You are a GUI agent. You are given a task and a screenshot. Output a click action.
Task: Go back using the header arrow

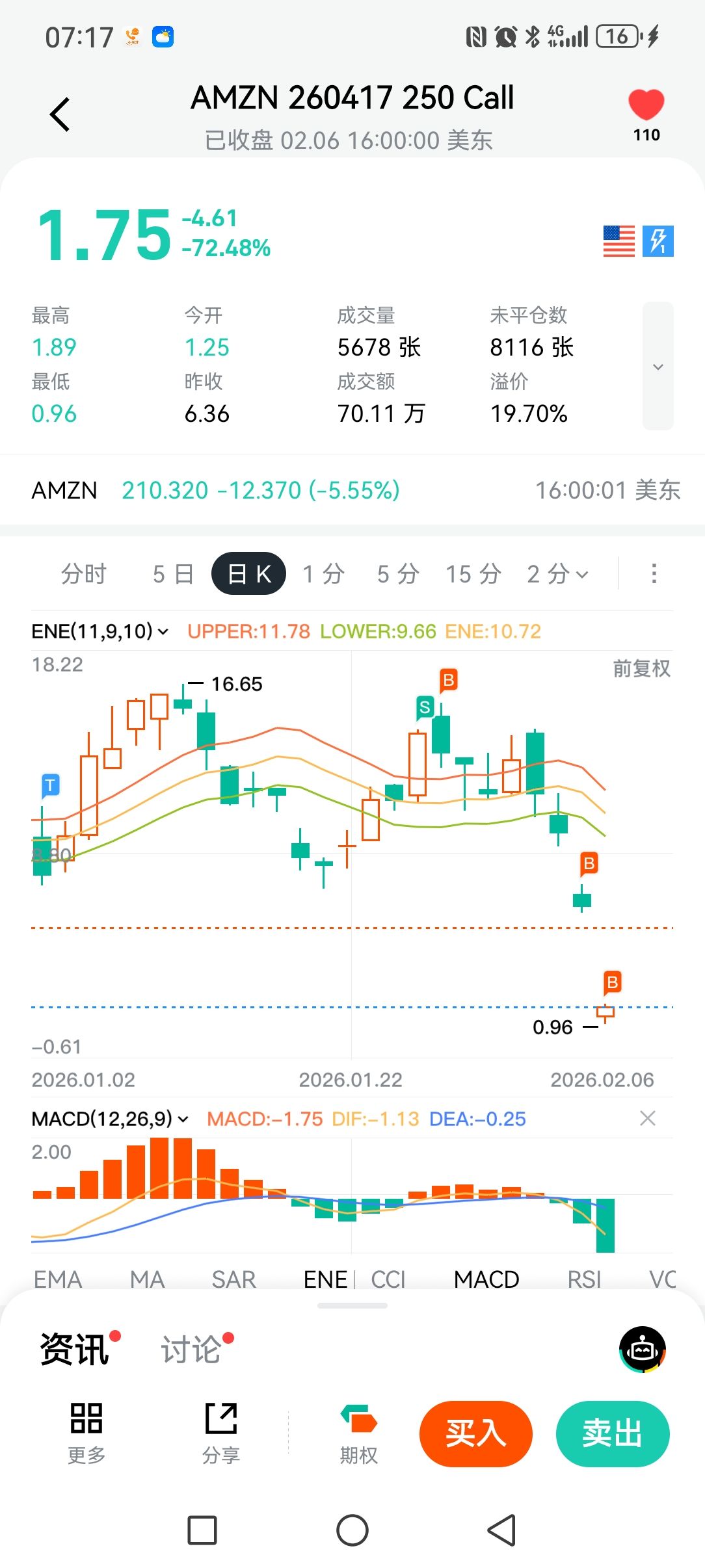[60, 115]
